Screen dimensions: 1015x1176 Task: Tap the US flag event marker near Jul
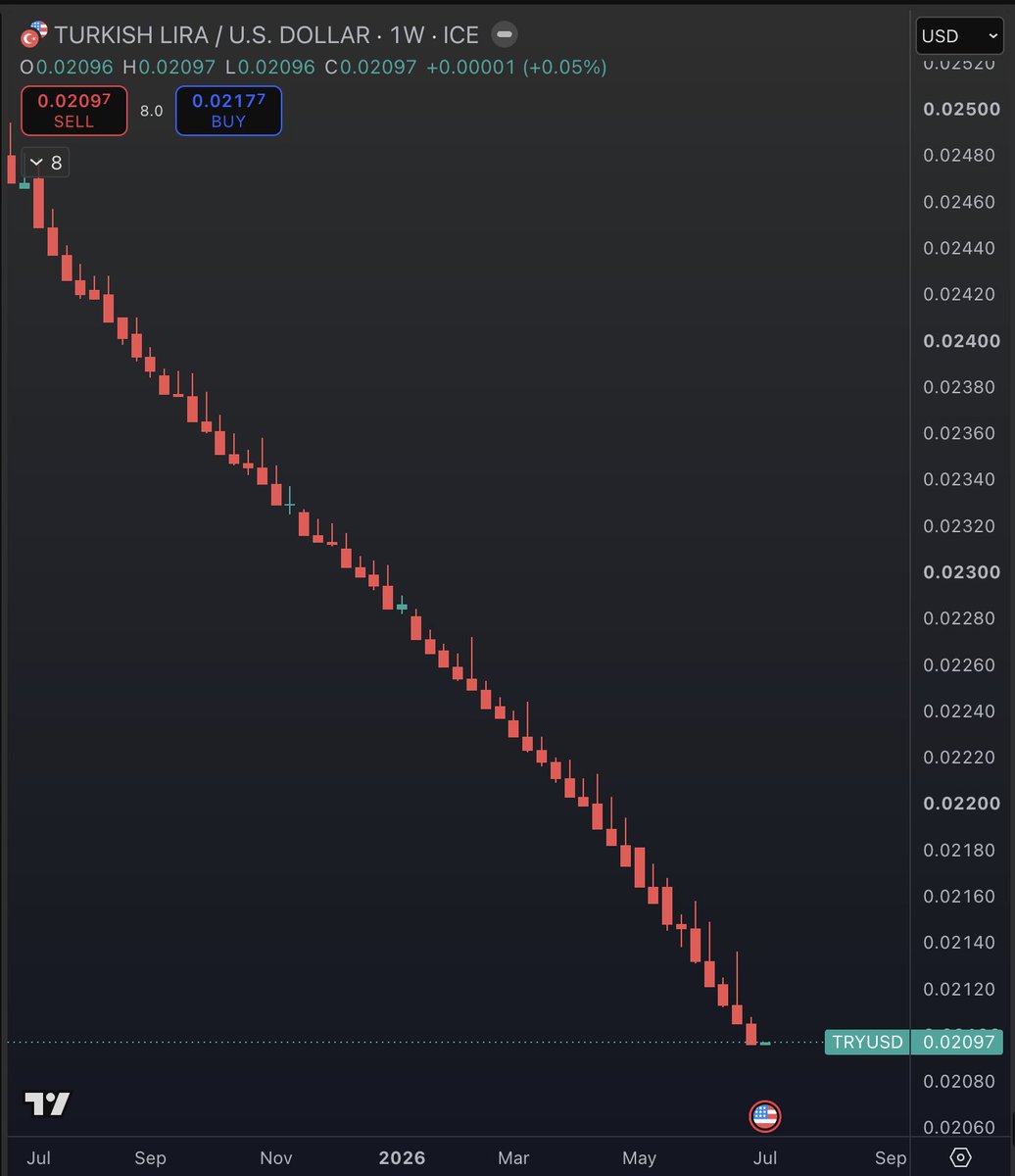pyautogui.click(x=765, y=1115)
